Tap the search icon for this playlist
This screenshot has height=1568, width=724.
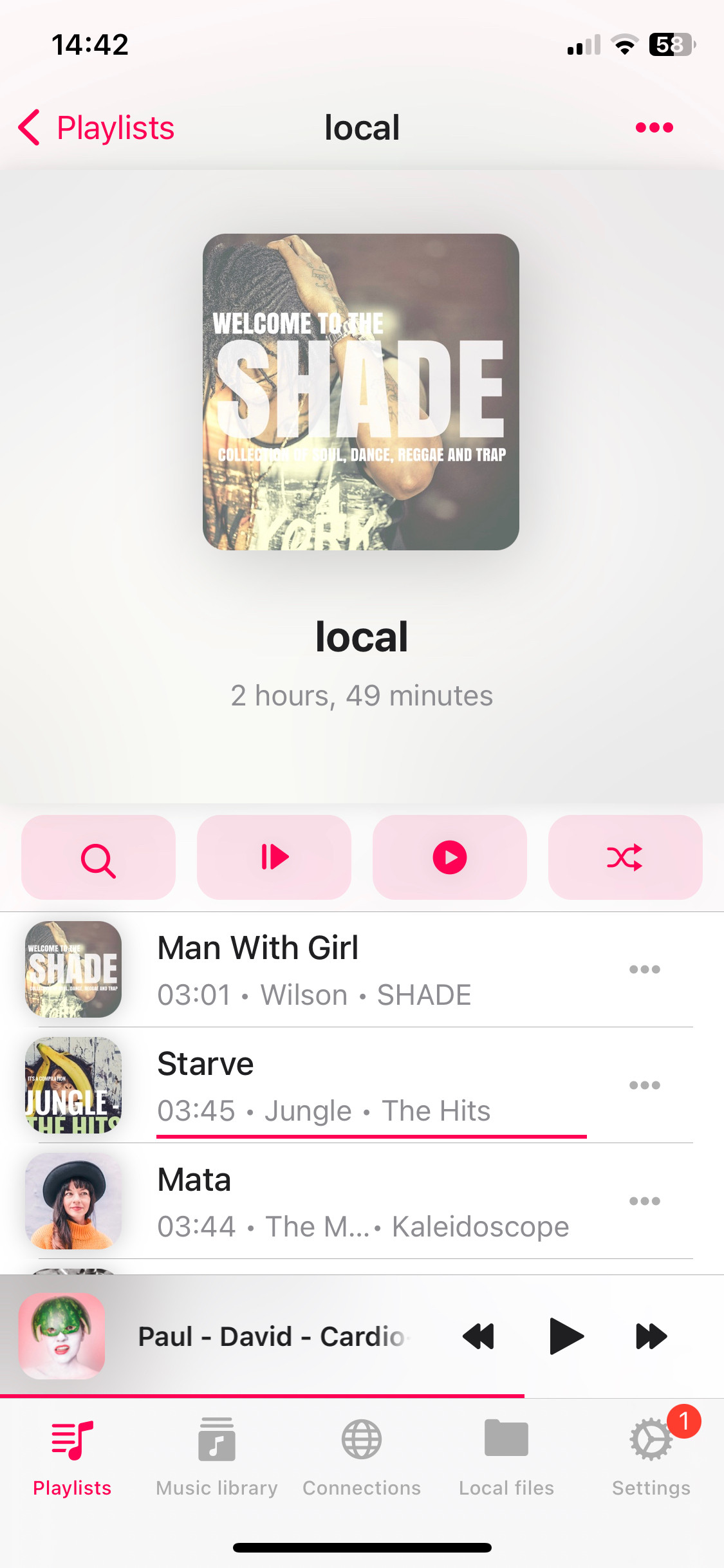(x=98, y=857)
